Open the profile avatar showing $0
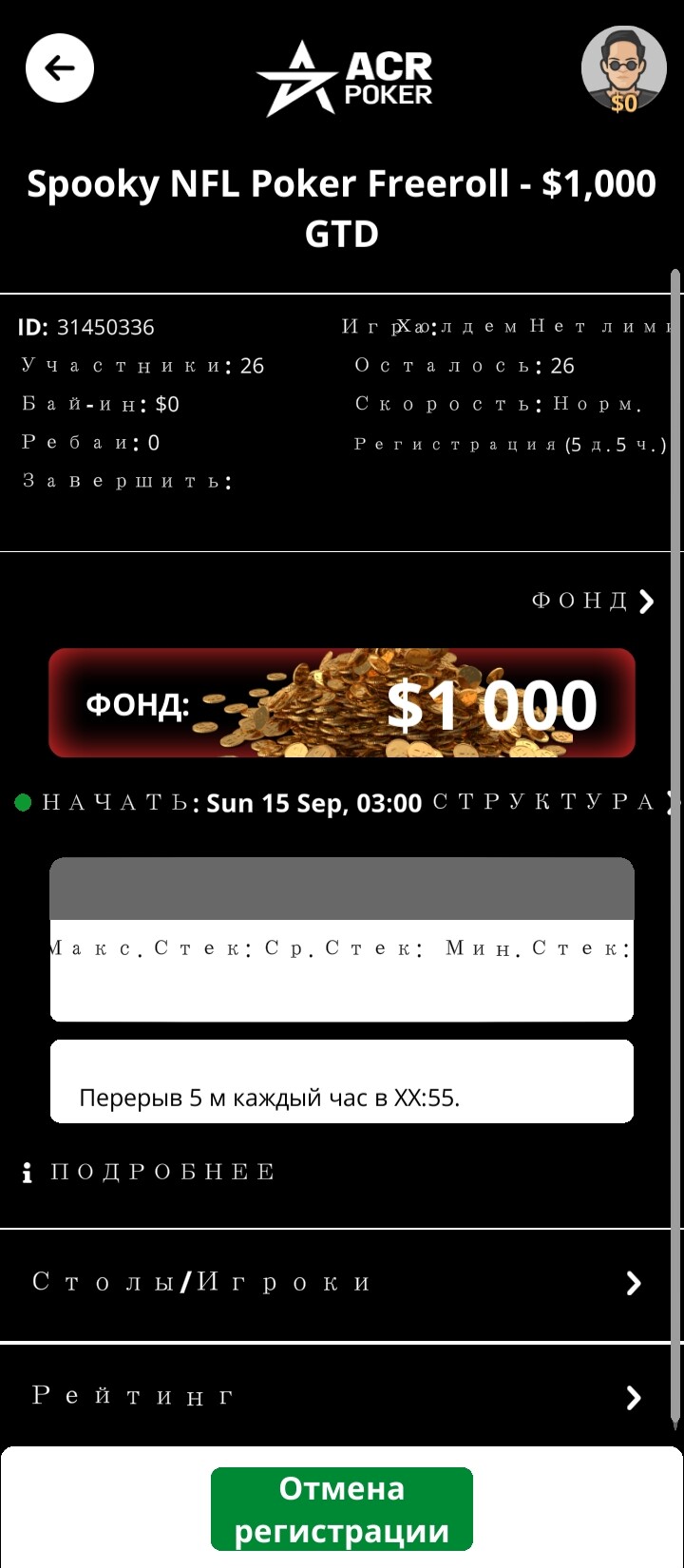 623,69
